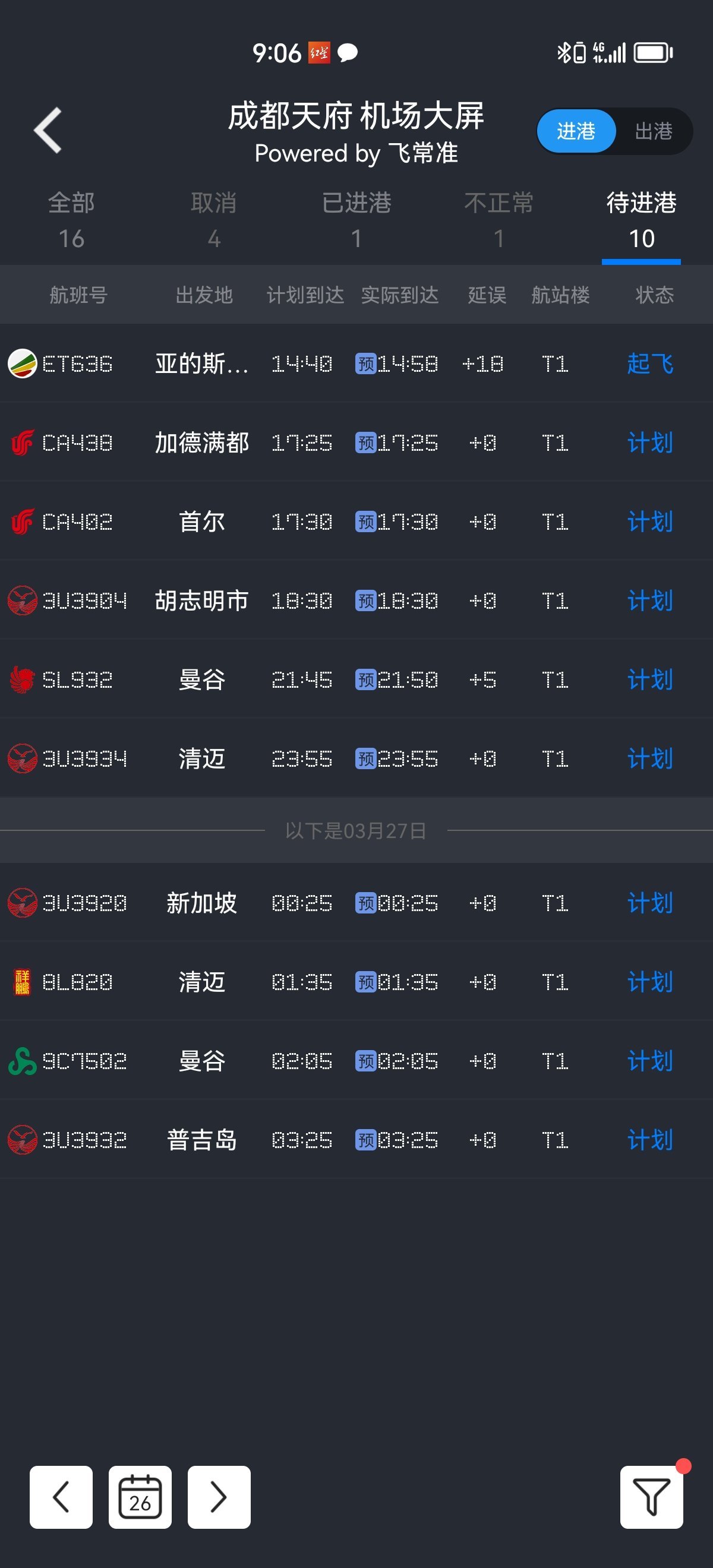Select the 进港 arrivals segment

[576, 131]
